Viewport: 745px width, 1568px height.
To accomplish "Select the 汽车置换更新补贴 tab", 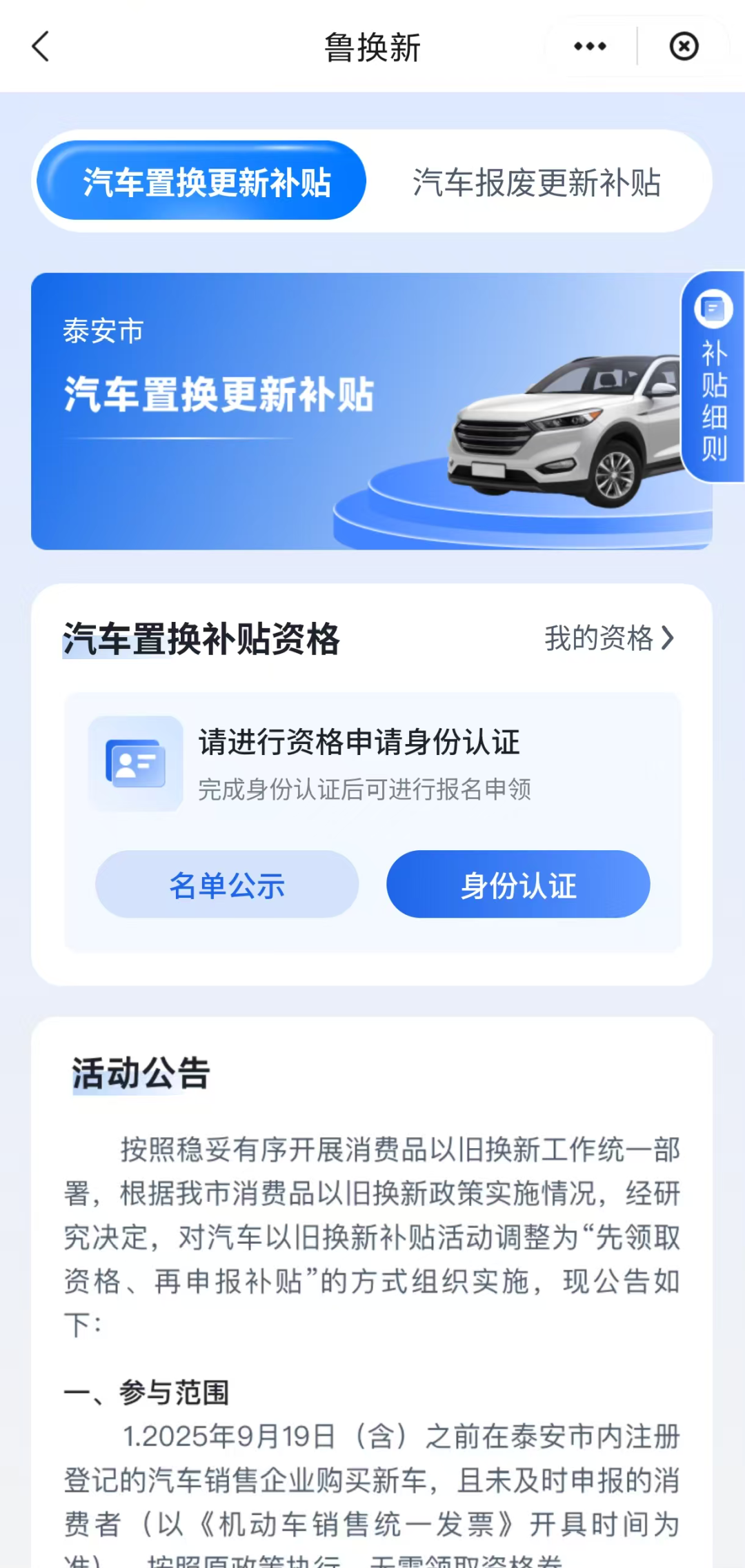I will click(x=201, y=181).
